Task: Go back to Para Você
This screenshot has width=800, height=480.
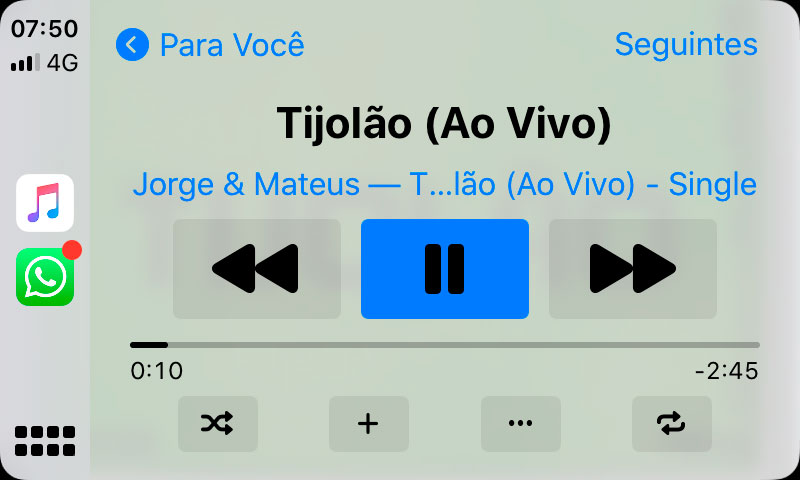Action: pos(210,45)
